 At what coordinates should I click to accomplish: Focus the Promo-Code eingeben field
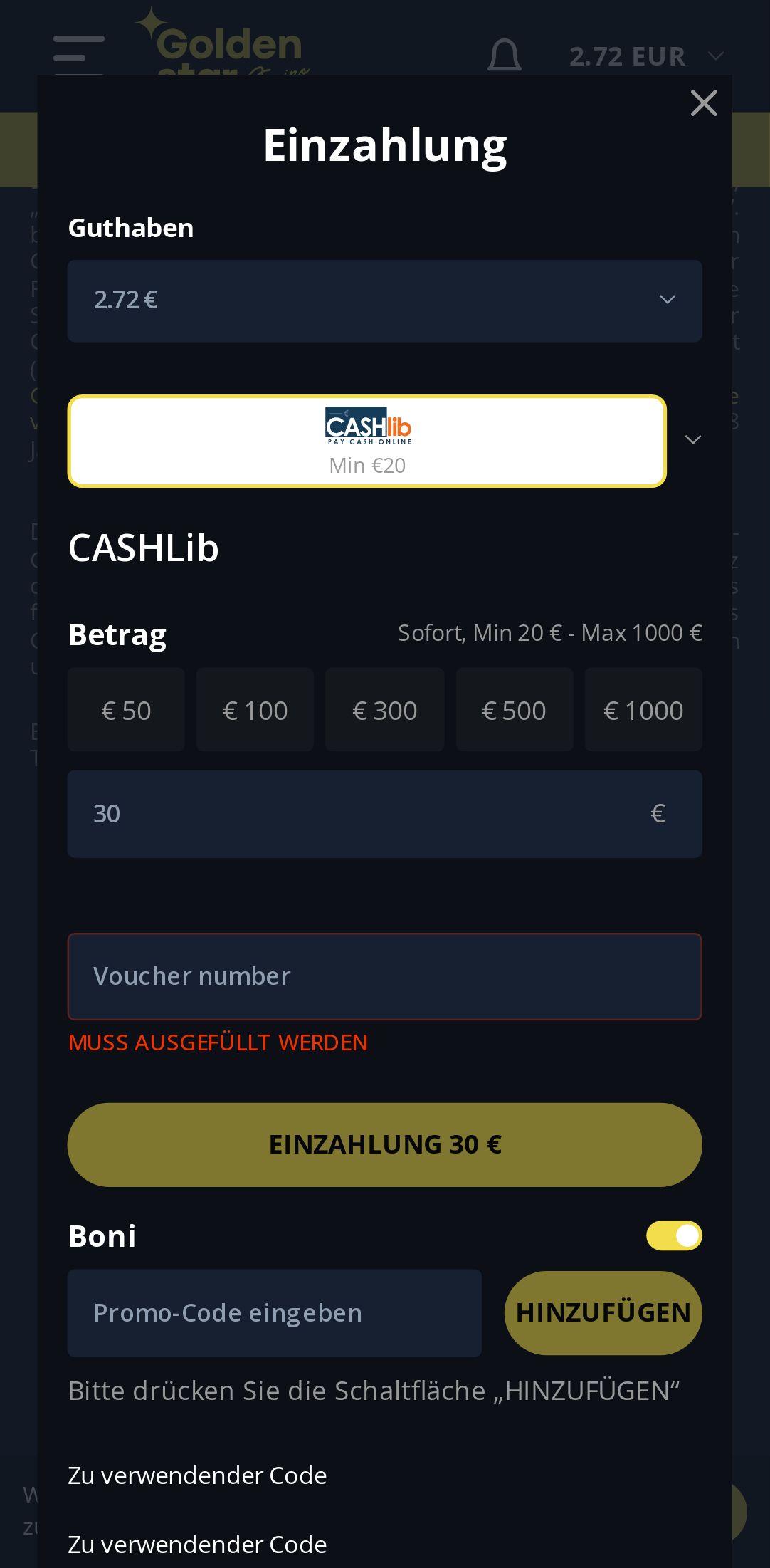click(x=274, y=1313)
